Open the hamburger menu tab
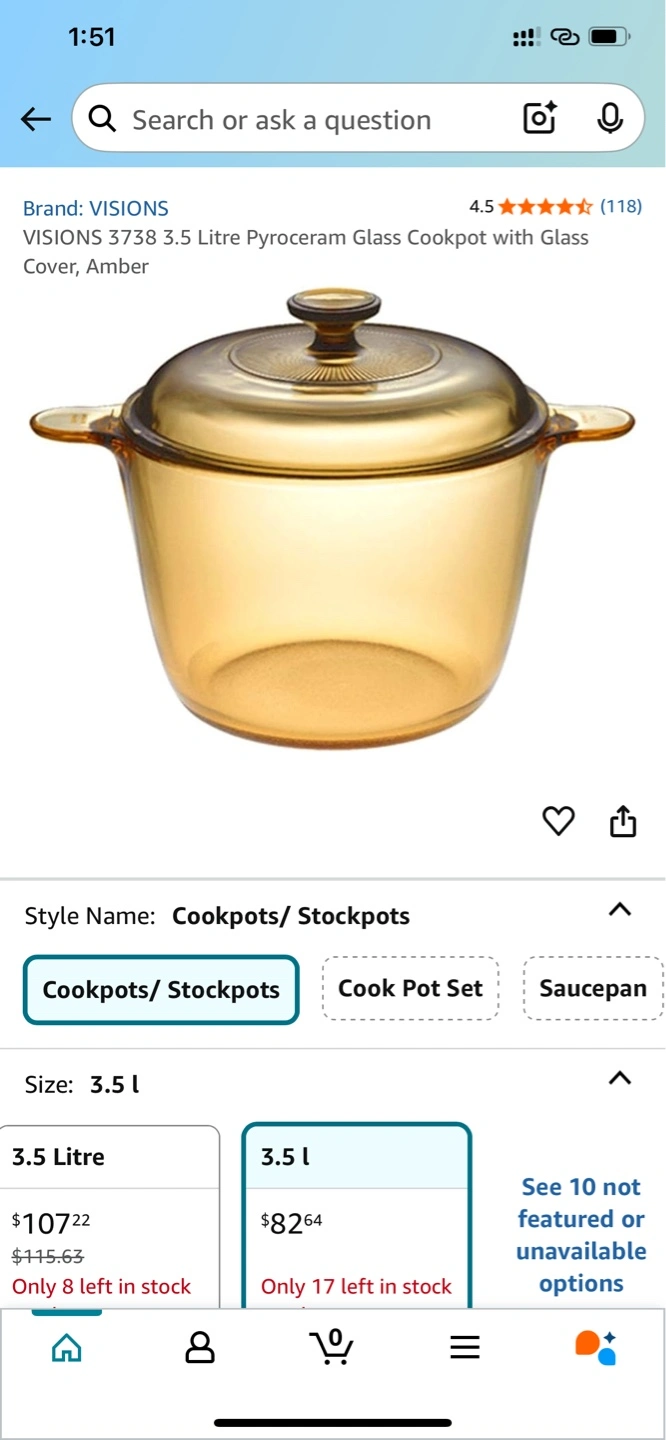This screenshot has height=1440, width=666. (465, 1347)
